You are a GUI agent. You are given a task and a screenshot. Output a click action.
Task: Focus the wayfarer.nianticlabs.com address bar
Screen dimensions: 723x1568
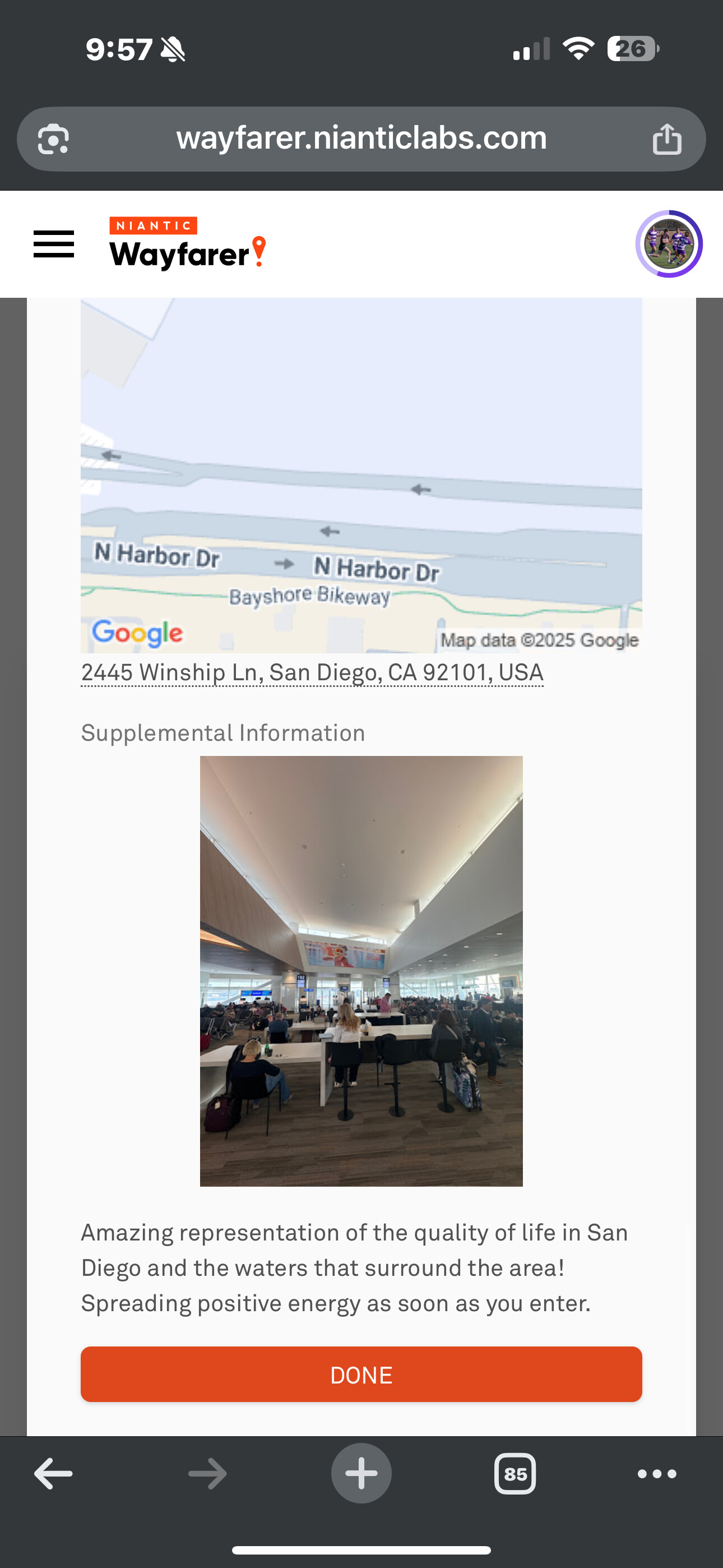click(x=361, y=139)
